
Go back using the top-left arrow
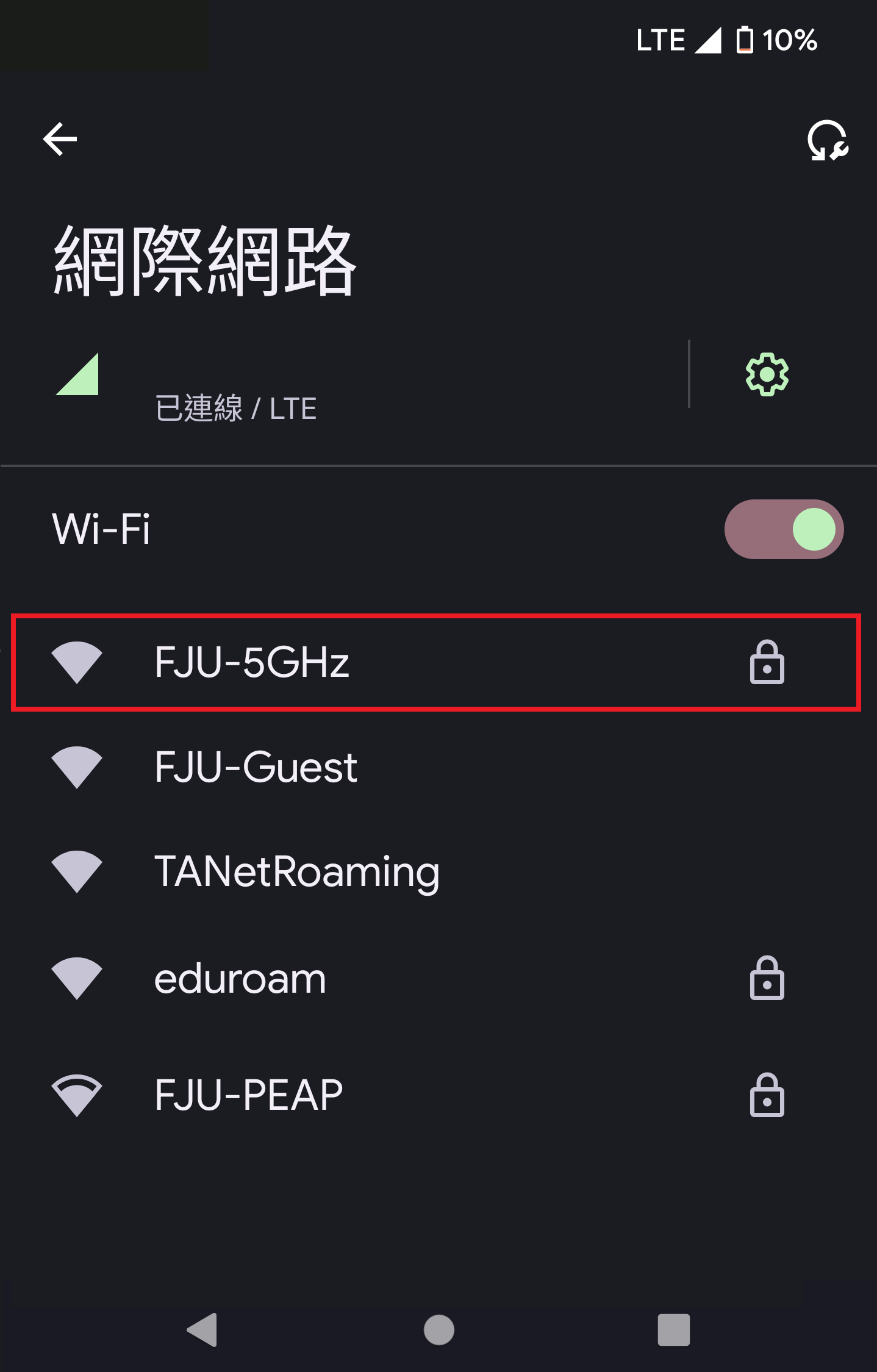point(60,139)
